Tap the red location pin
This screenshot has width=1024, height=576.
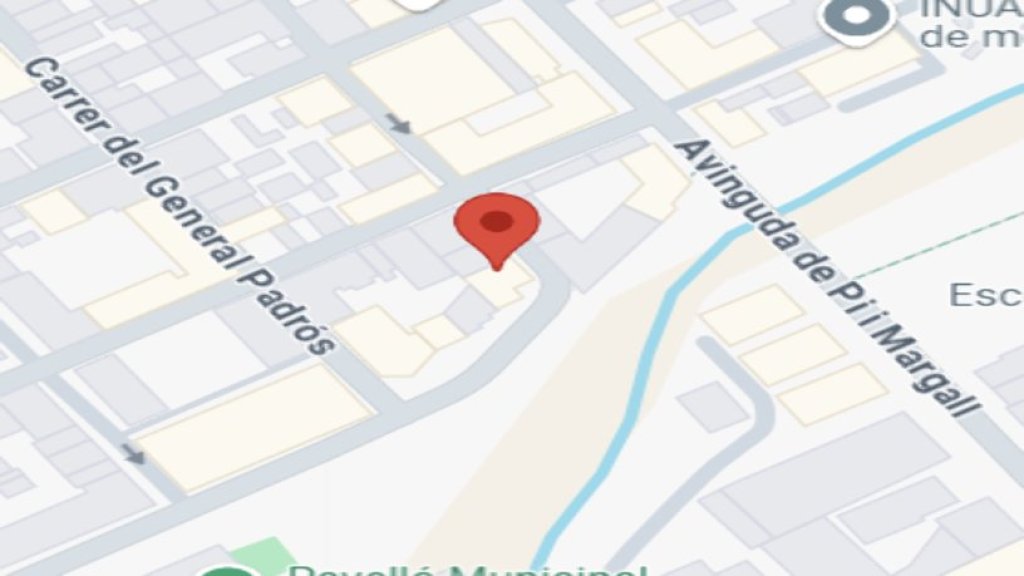tap(497, 224)
